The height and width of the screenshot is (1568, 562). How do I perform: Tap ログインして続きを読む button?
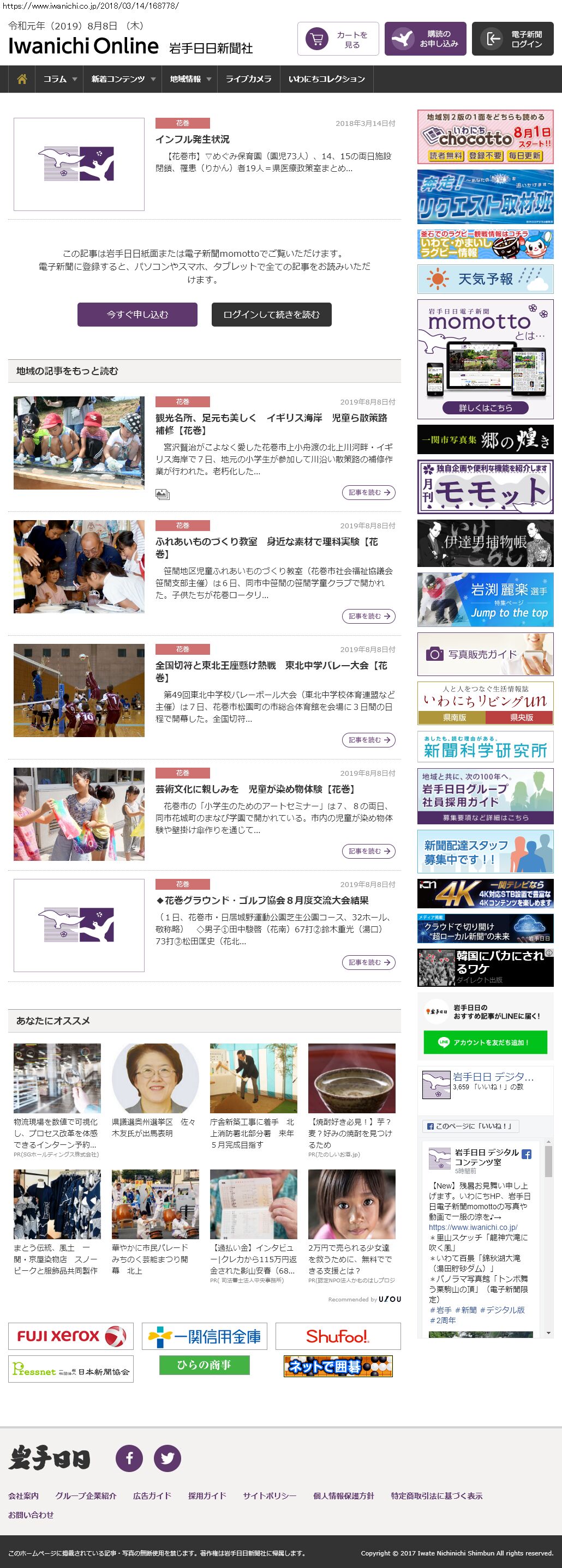click(271, 315)
